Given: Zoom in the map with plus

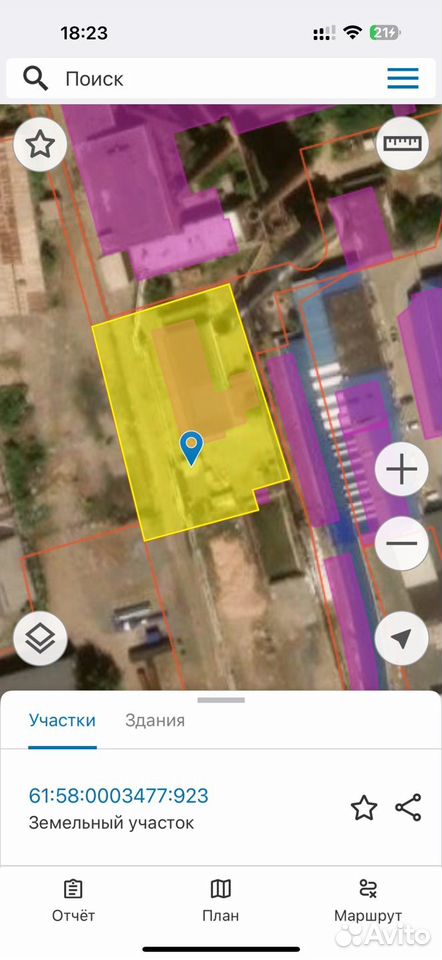Looking at the screenshot, I should point(402,470).
